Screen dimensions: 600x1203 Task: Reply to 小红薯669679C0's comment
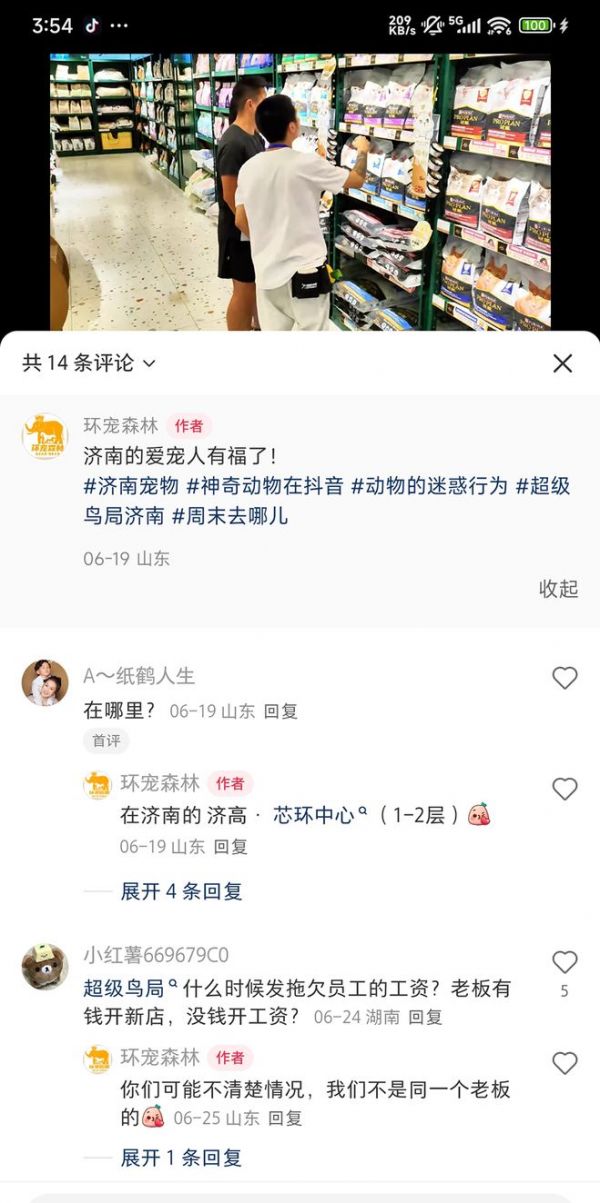click(425, 1017)
